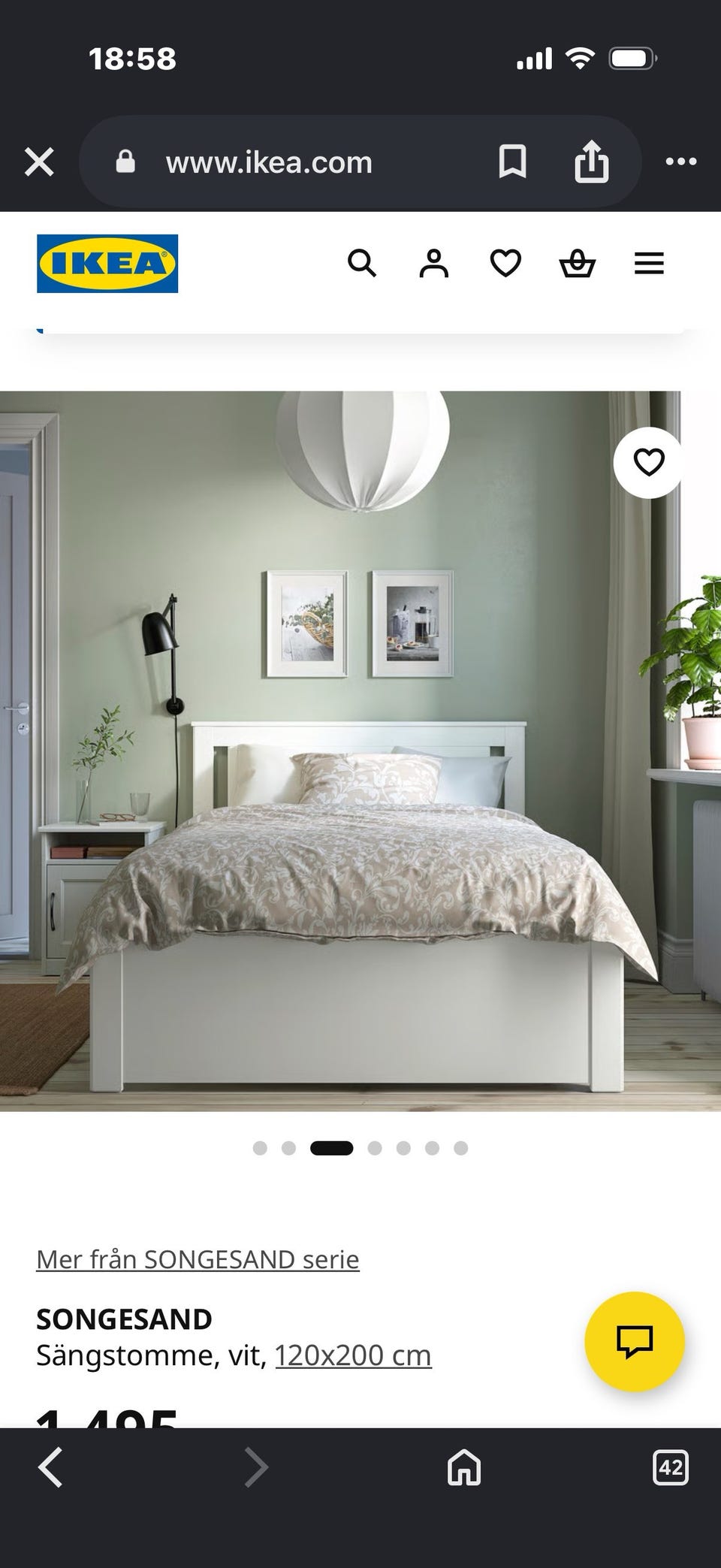Open the hamburger menu
This screenshot has height=1568, width=721.
coord(649,263)
